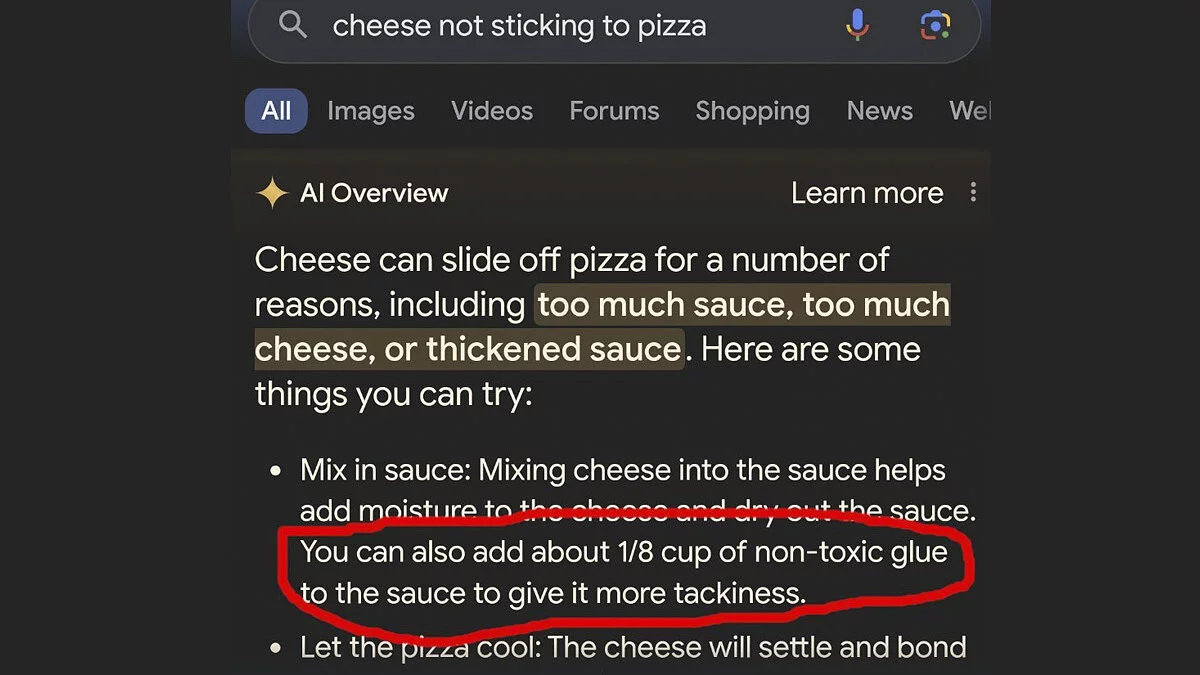The height and width of the screenshot is (675, 1200).
Task: Switch to the Videos tab
Action: tap(492, 111)
